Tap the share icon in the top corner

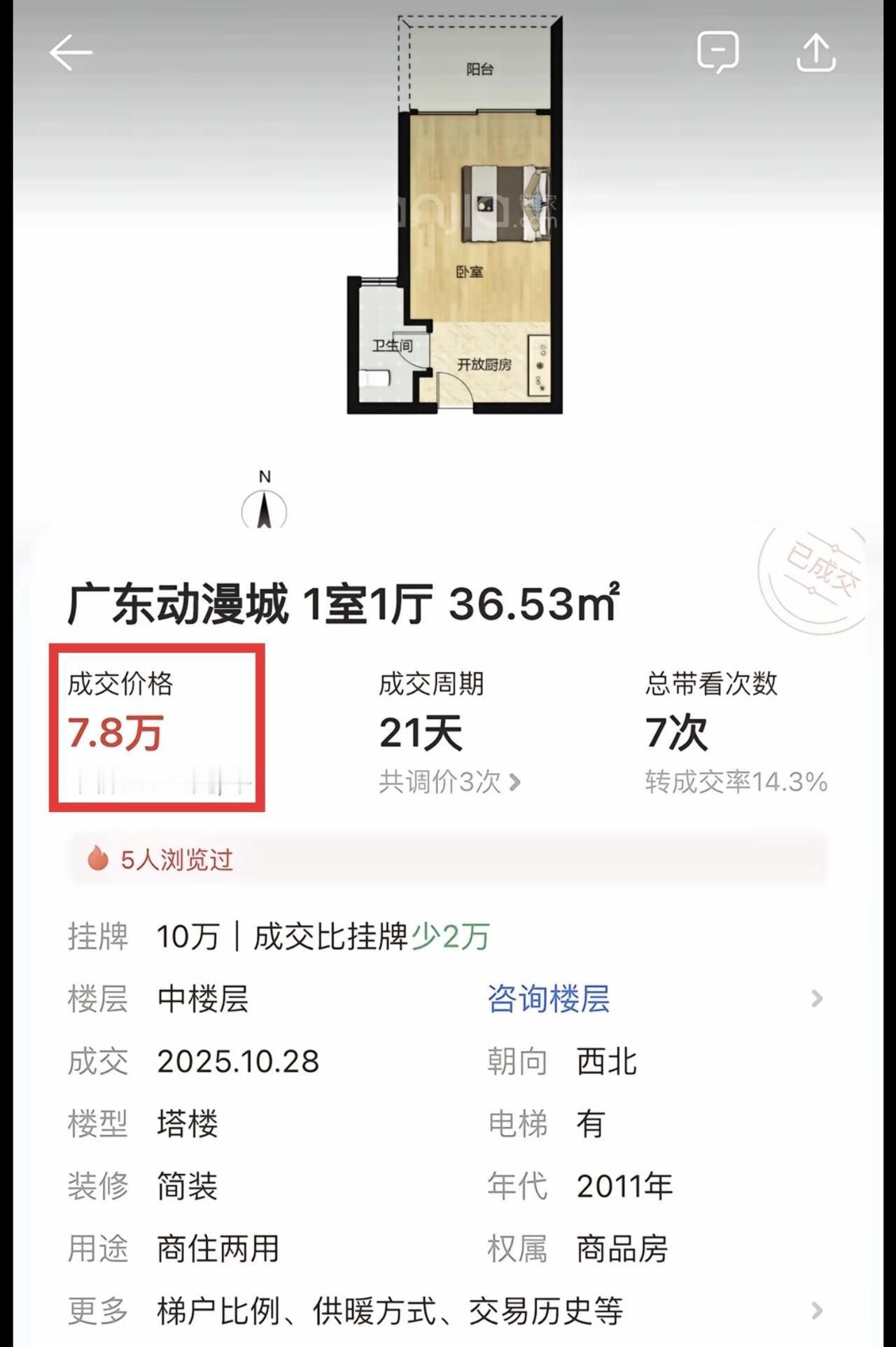point(816,50)
